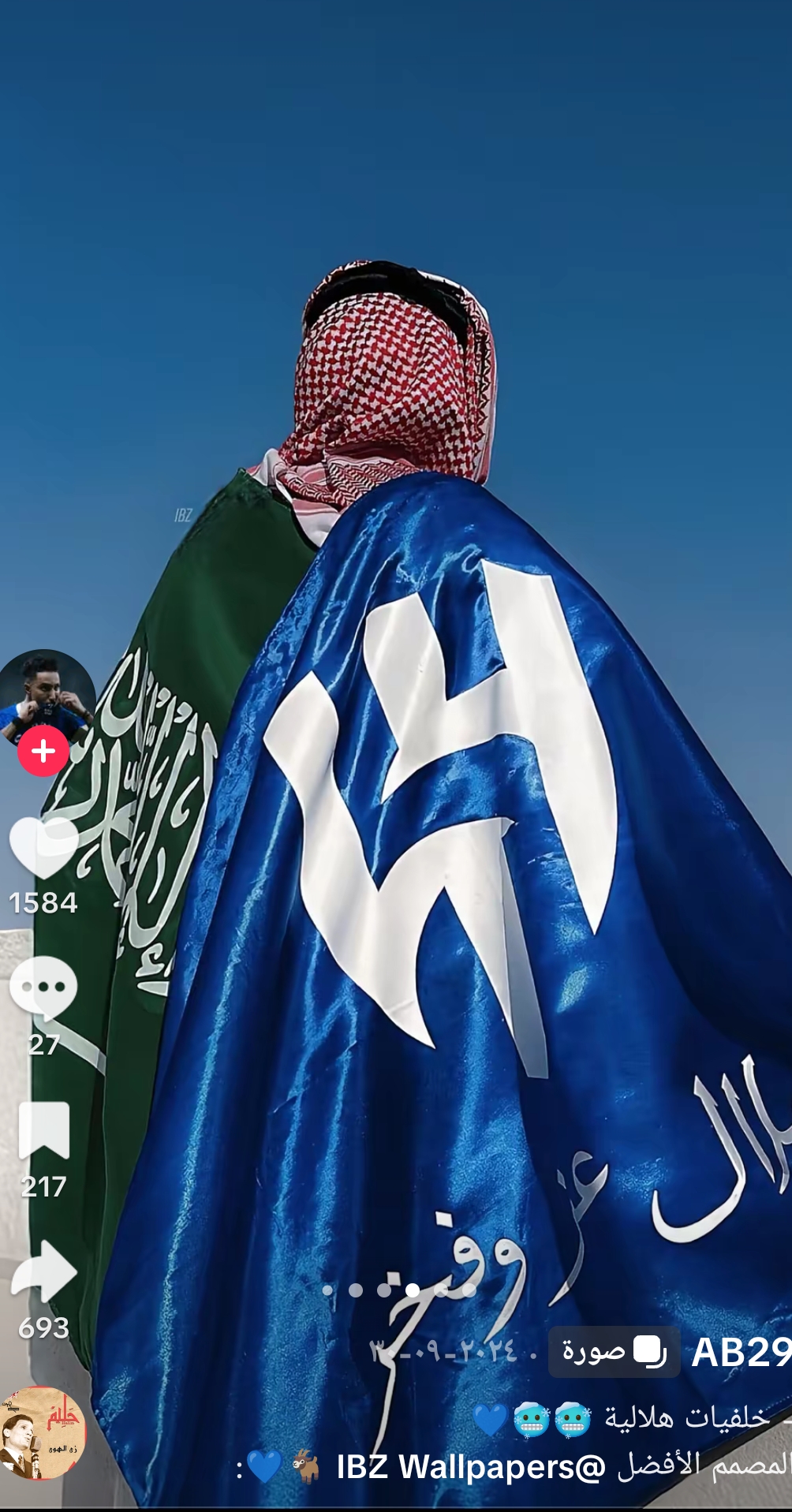792x1512 pixels.
Task: Open the AB29 username
Action: tap(740, 1352)
